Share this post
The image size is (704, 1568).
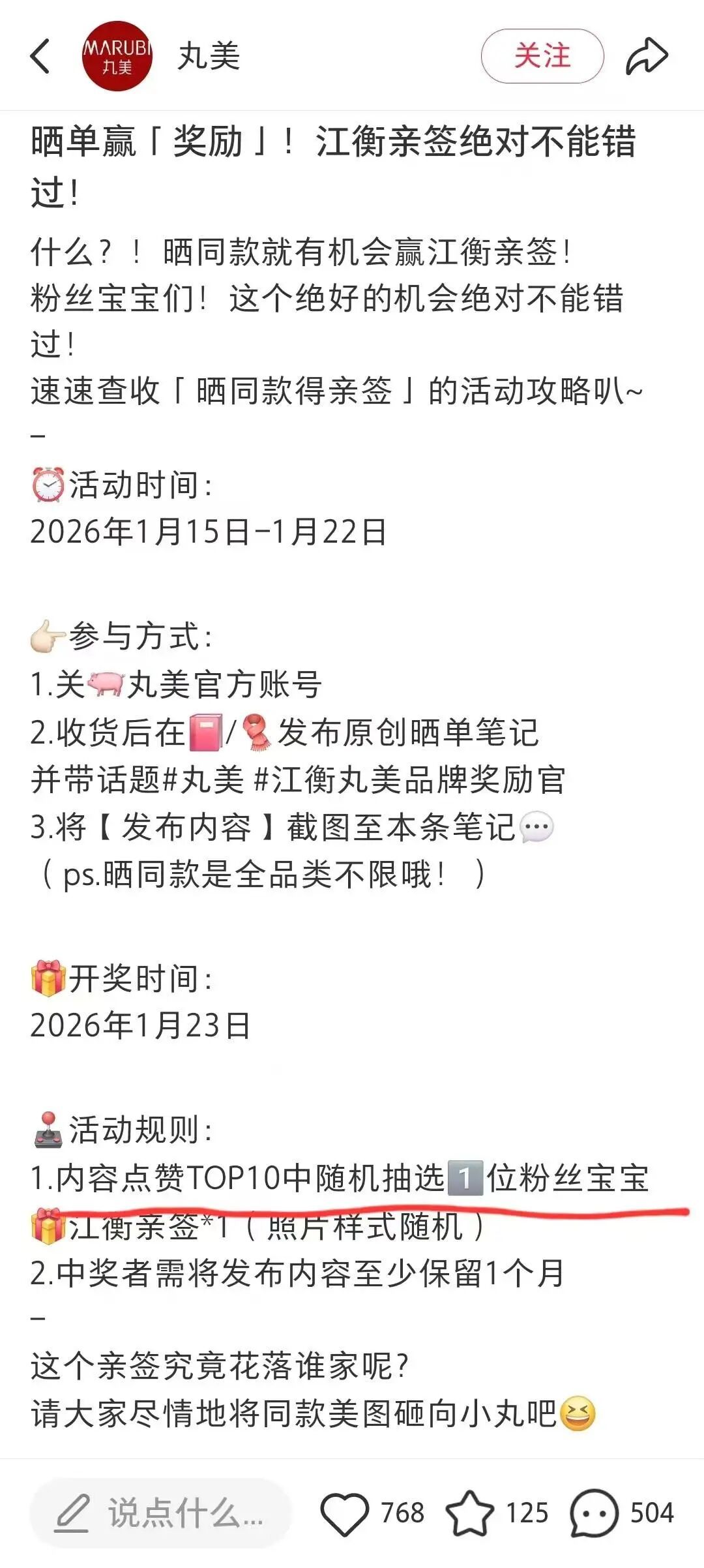click(647, 56)
